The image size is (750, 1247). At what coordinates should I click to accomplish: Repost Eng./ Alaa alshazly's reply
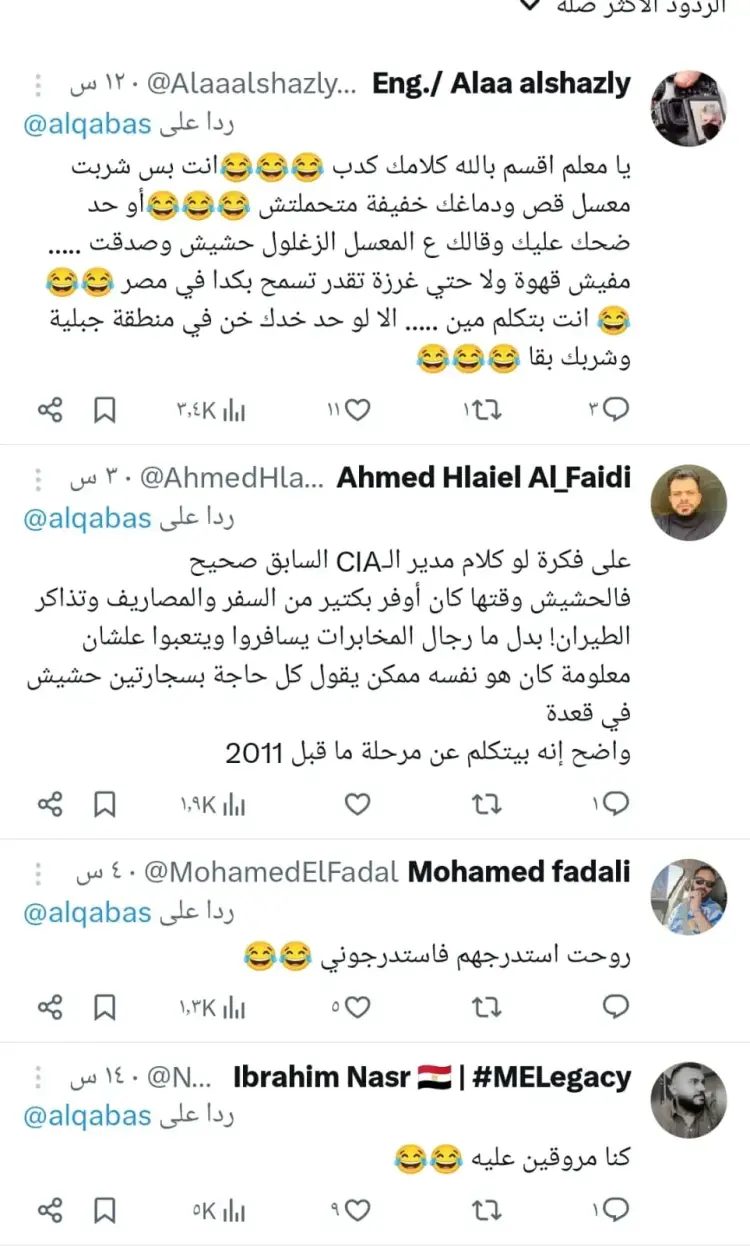click(x=486, y=409)
